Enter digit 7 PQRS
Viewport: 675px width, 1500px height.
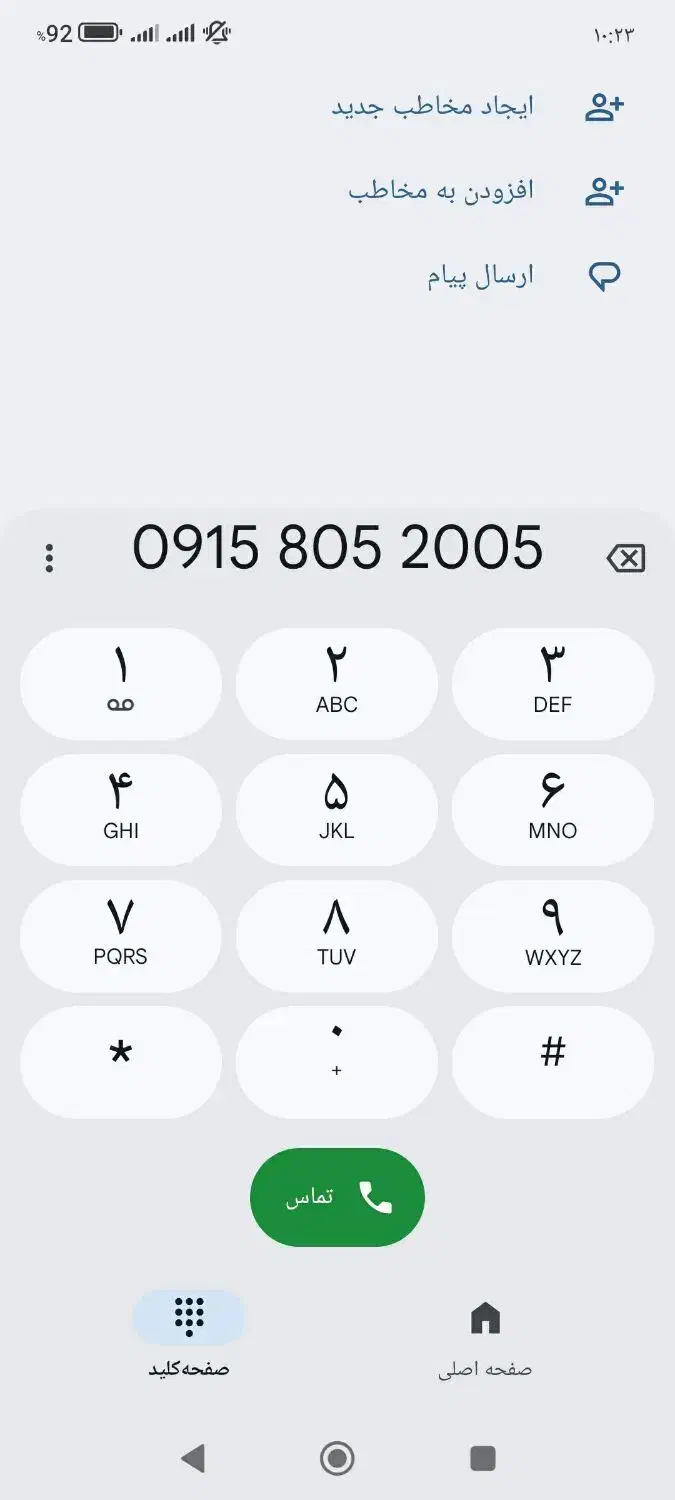click(121, 935)
